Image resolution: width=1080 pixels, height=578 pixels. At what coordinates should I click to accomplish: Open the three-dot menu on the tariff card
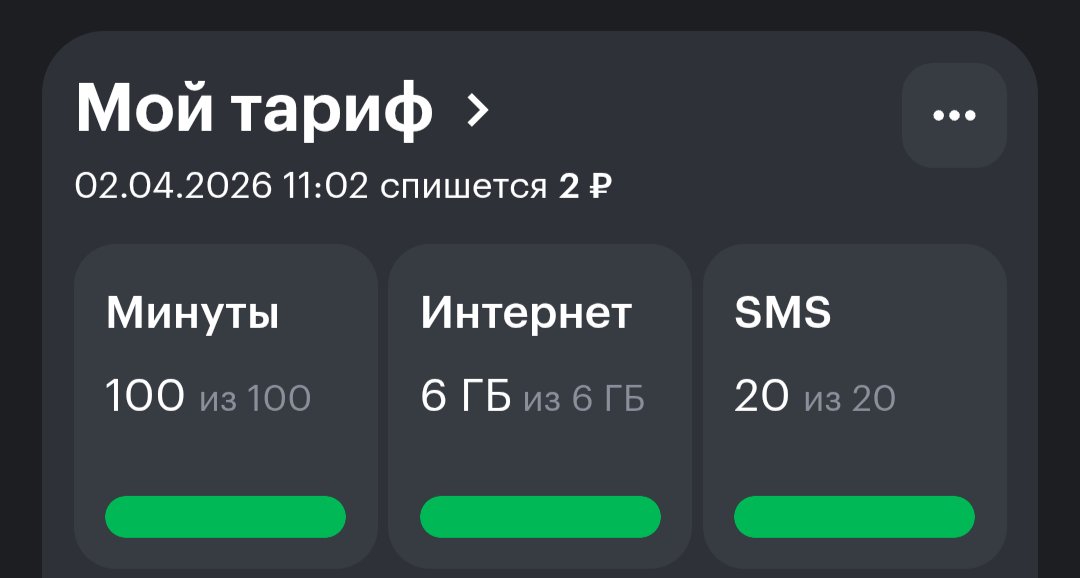954,115
